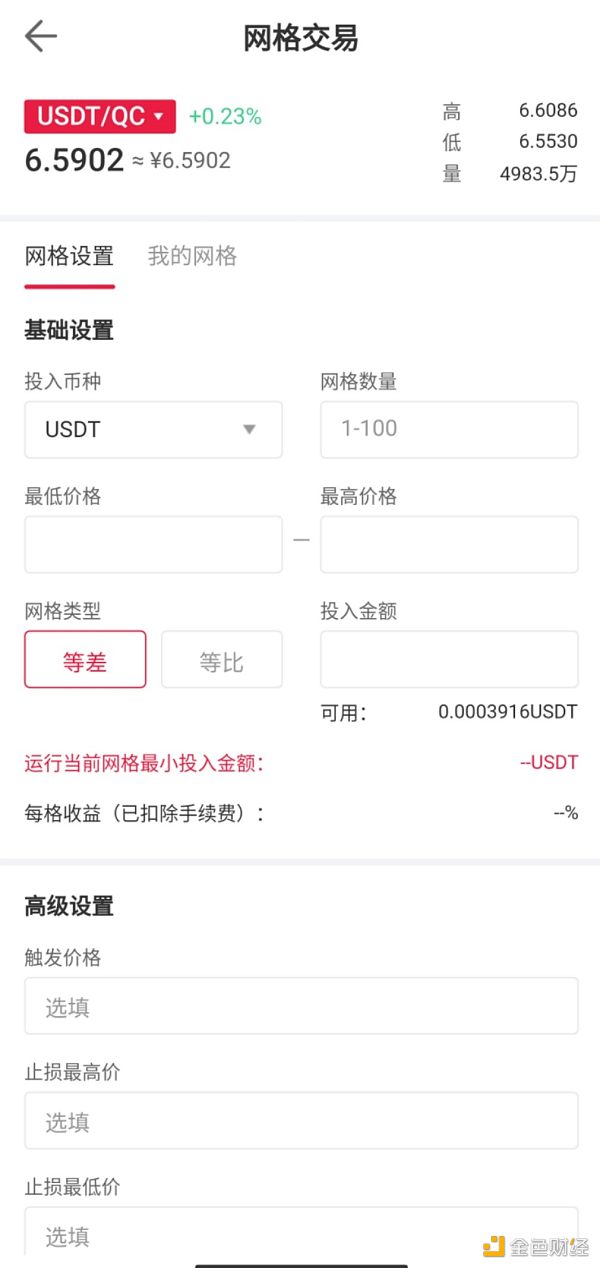
Task: Choose the 等比 grid type
Action: [x=222, y=660]
